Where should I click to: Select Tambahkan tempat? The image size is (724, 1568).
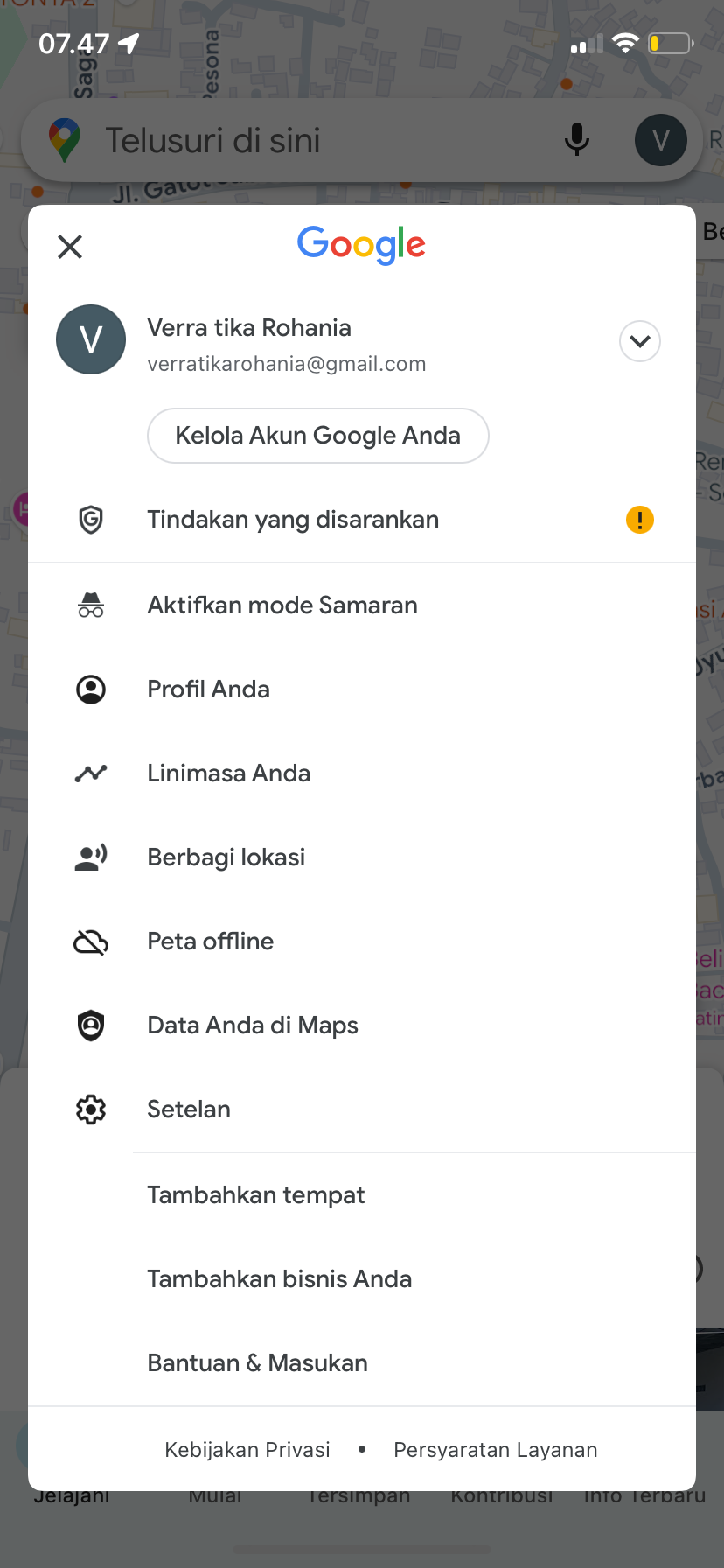click(362, 1195)
